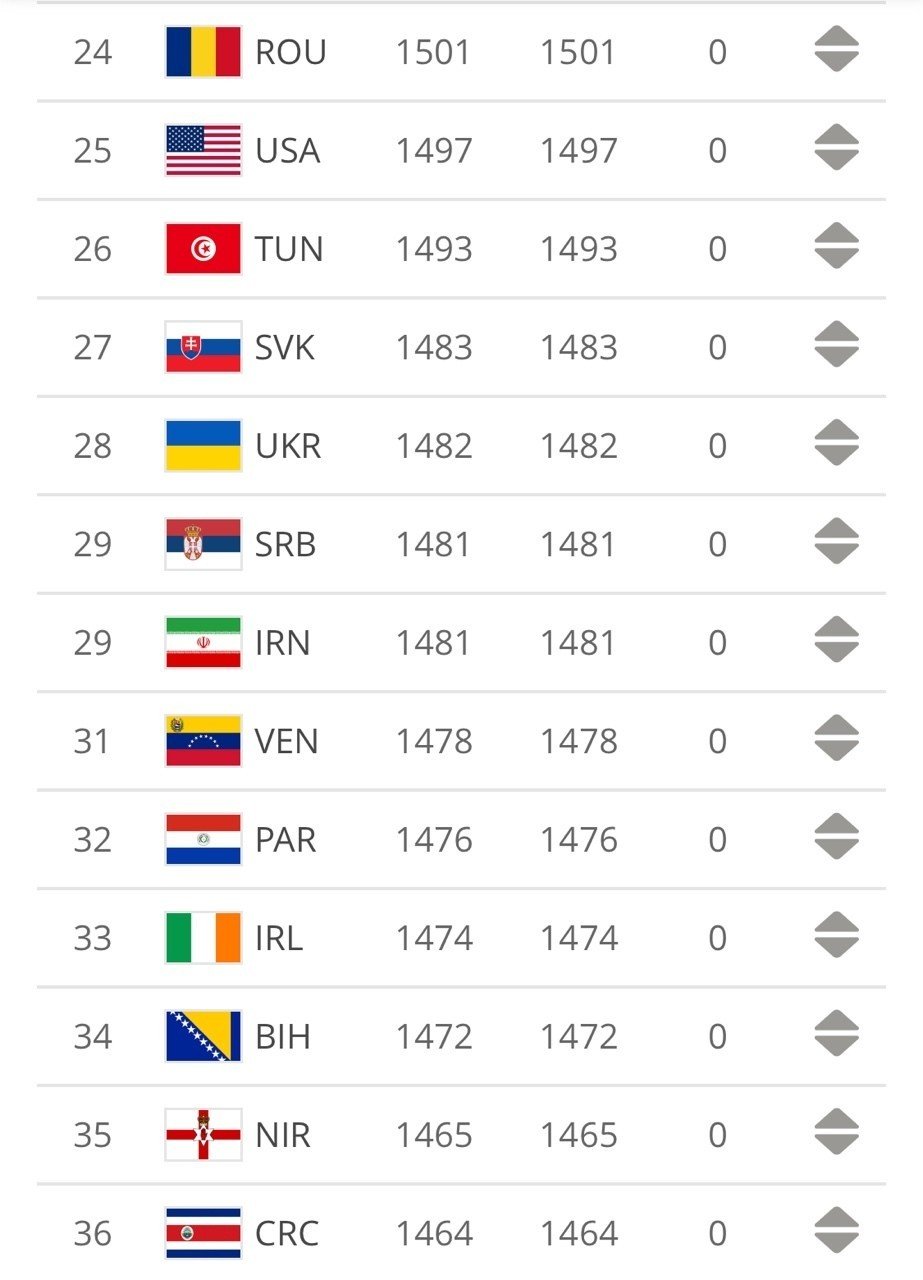View Ukraine (UKR) team details
The image size is (923, 1280).
[288, 446]
